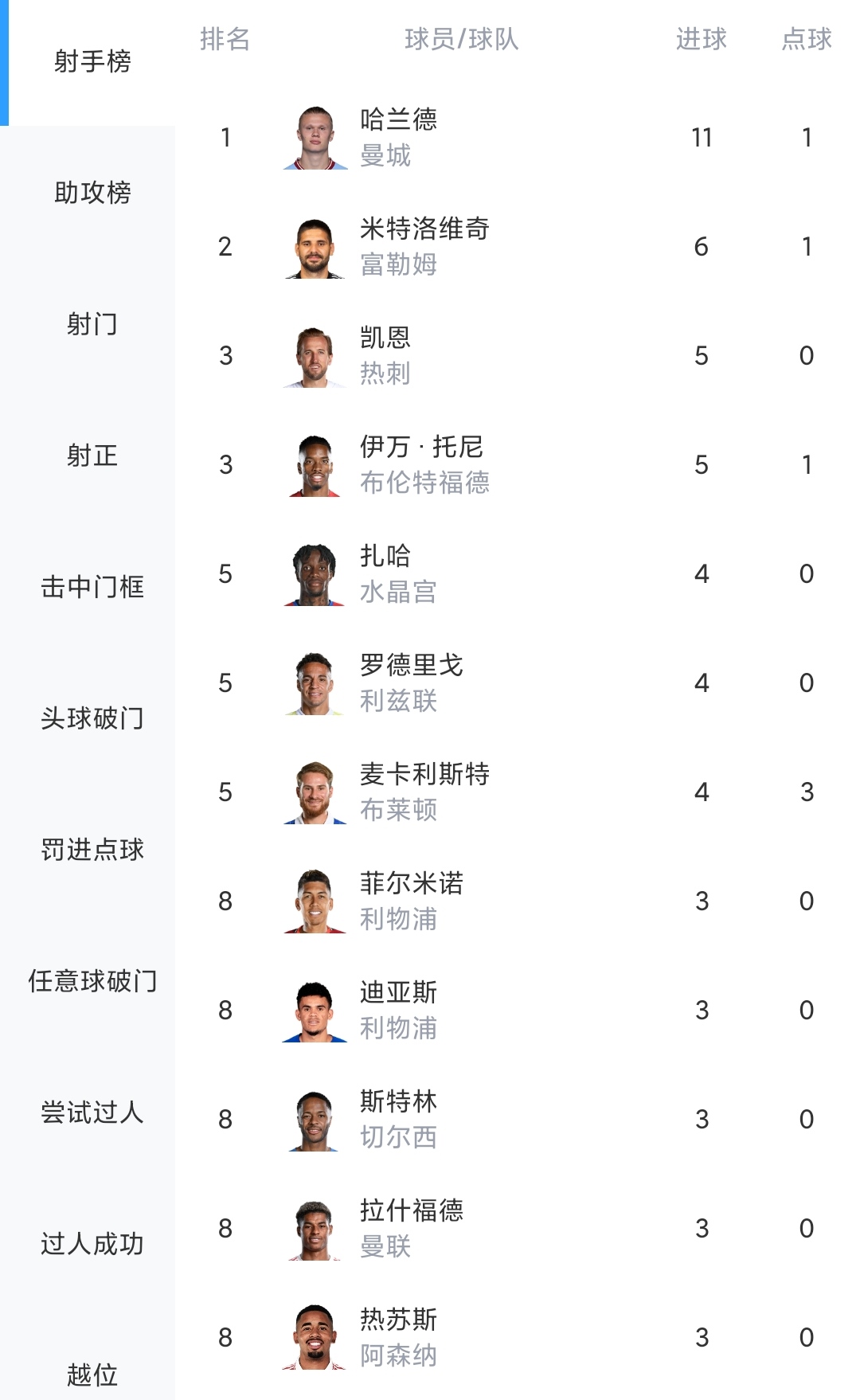
Task: Open 米特洛维奇's player row
Action: coord(518,246)
